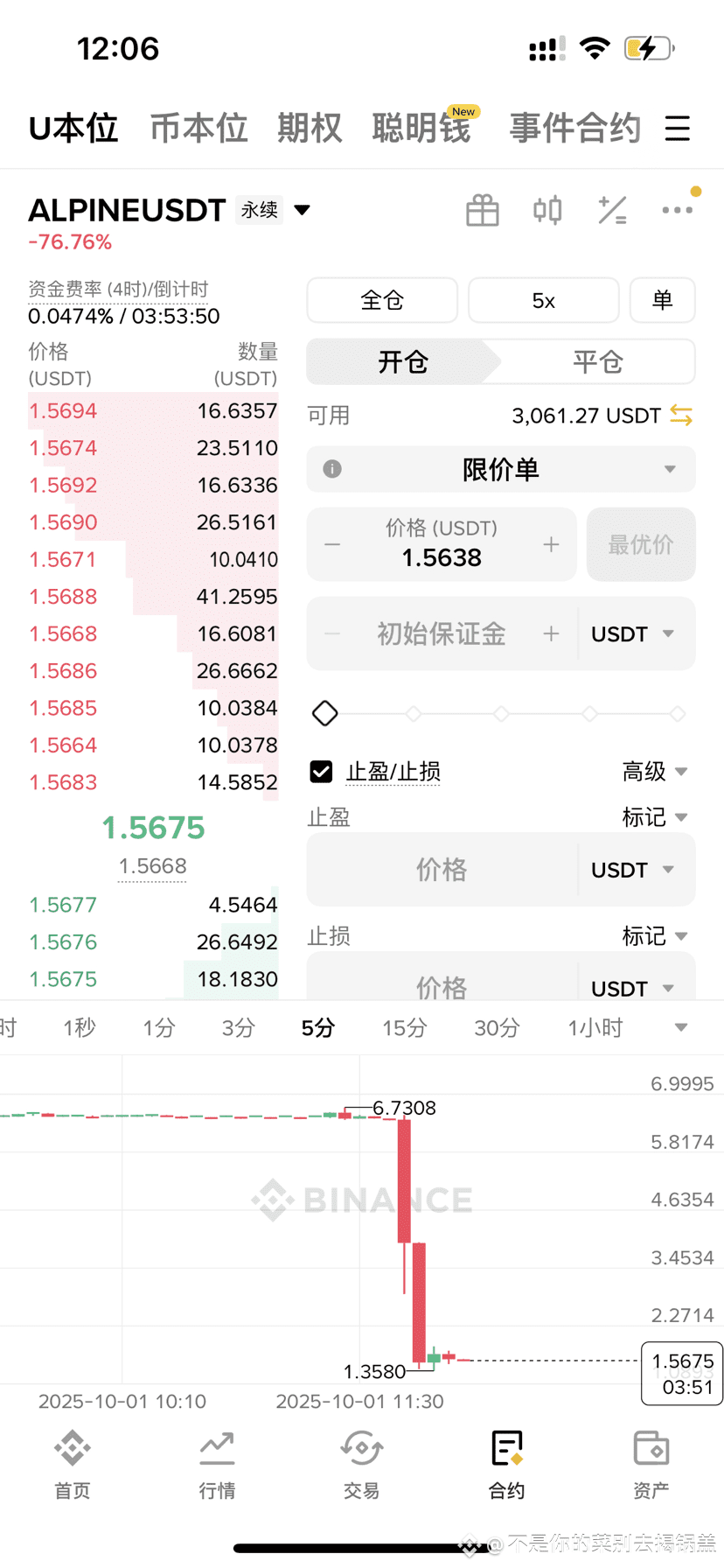Adjust leverage with the 5x button
724x1568 pixels.
coord(543,300)
